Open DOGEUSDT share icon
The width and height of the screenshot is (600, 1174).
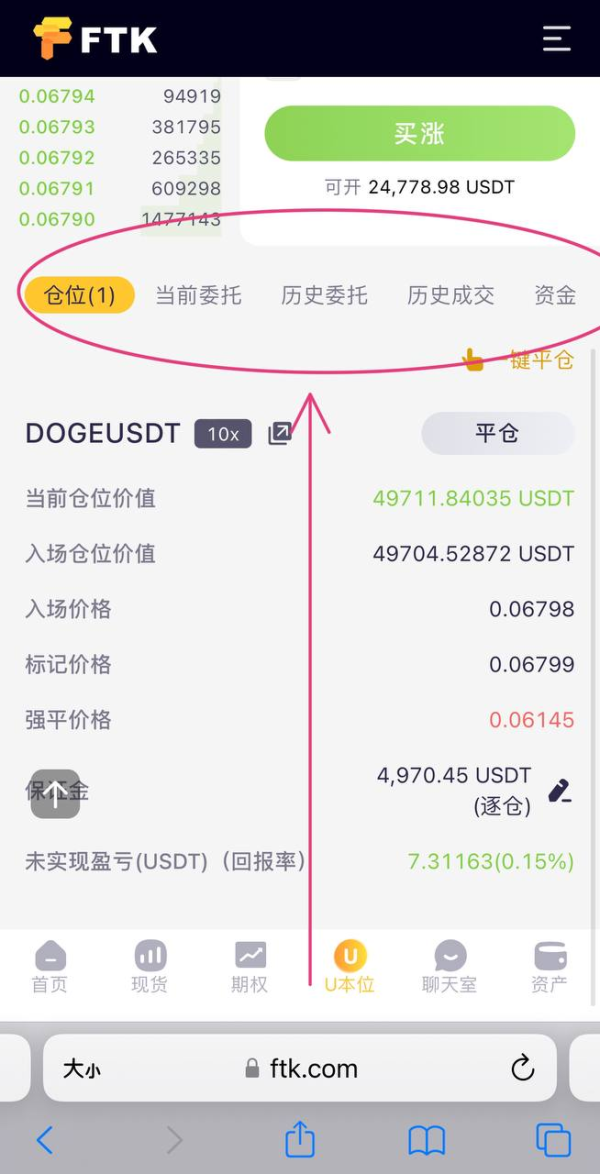click(280, 434)
